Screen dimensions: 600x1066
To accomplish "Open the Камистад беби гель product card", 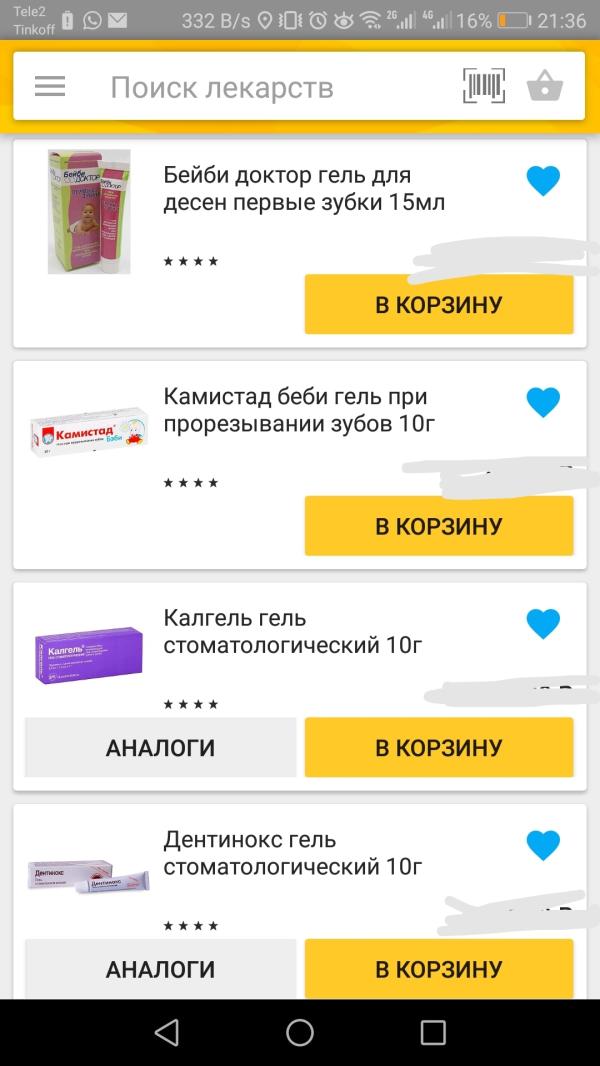I will click(299, 411).
